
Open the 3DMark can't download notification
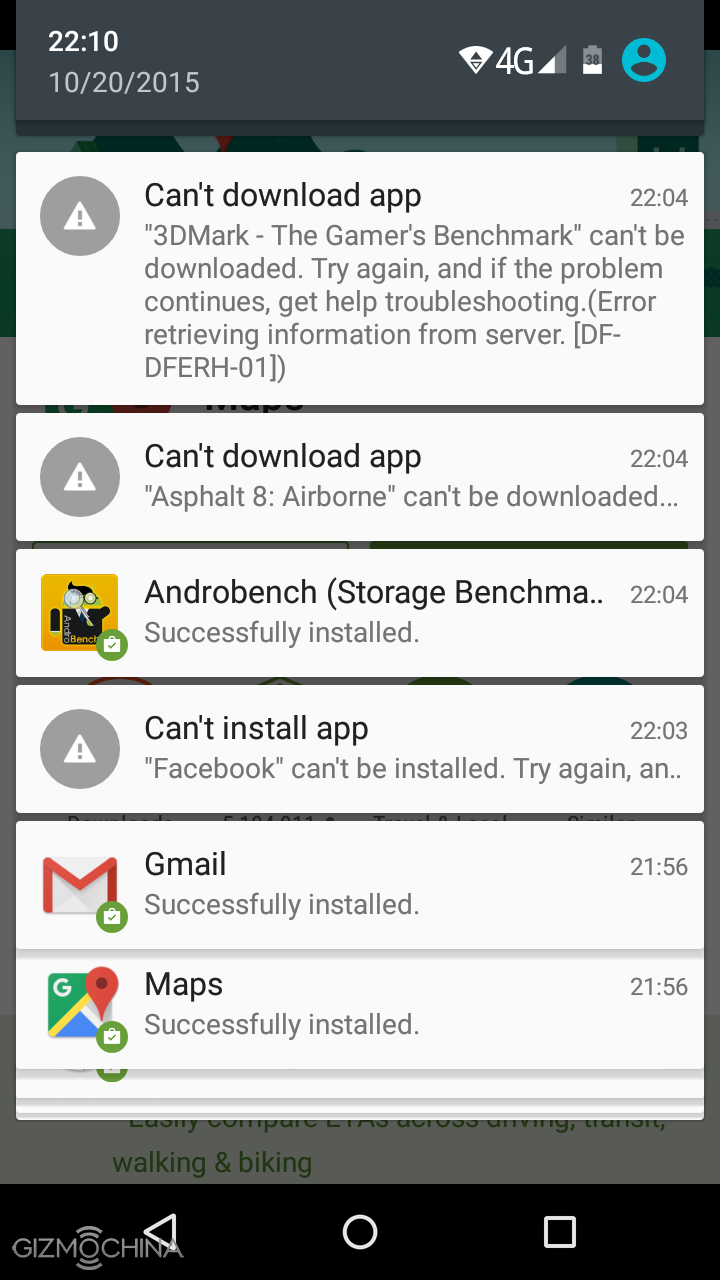pyautogui.click(x=360, y=278)
